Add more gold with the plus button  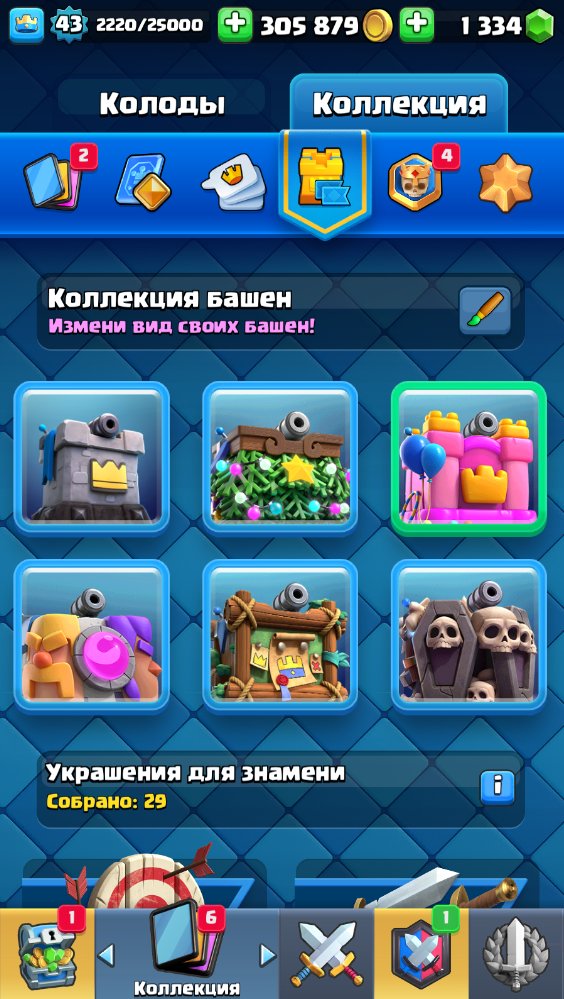[x=235, y=25]
